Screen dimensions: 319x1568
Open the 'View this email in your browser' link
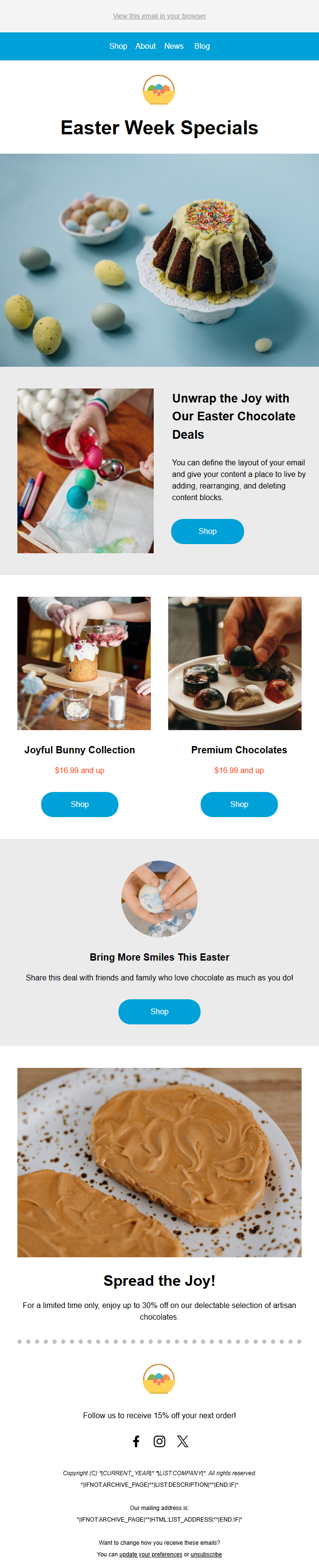click(x=159, y=16)
